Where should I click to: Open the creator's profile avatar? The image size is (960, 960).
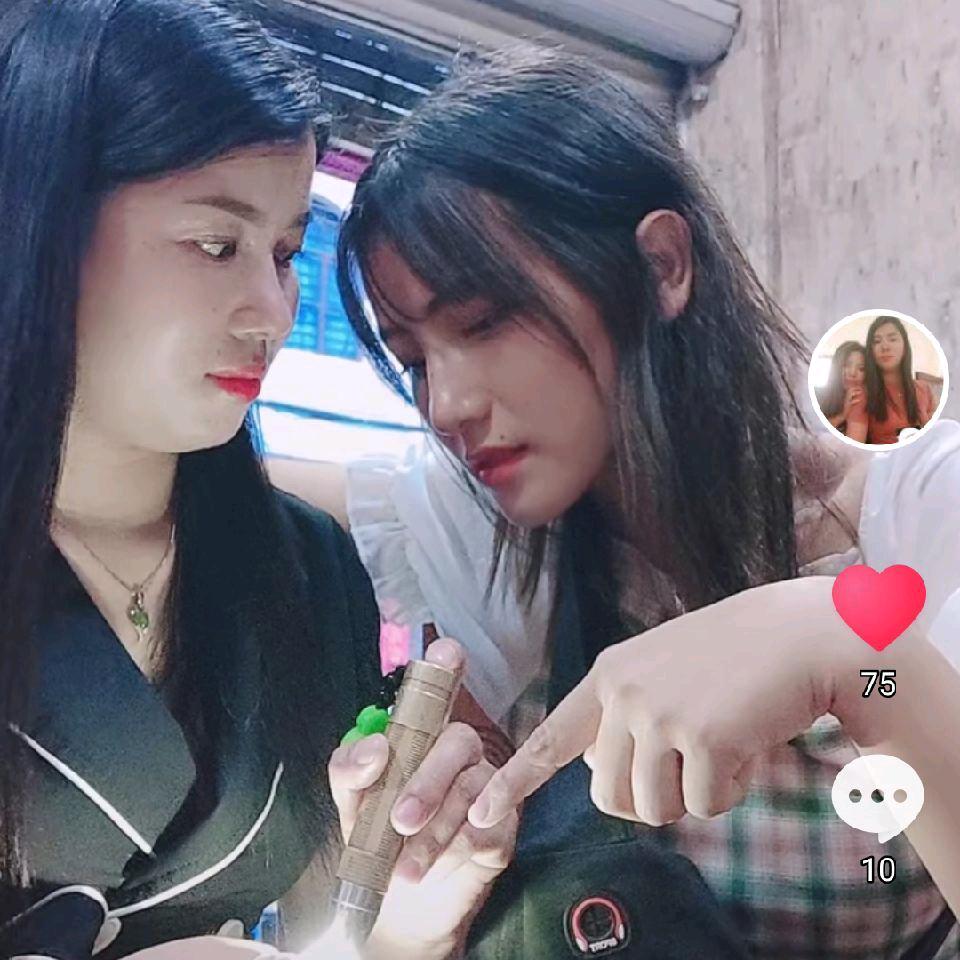click(877, 380)
